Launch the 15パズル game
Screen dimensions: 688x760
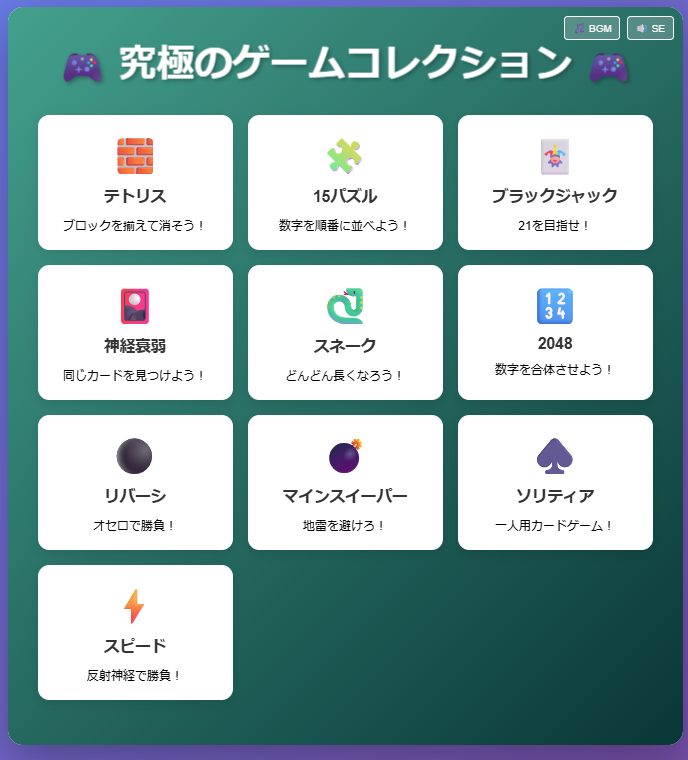coord(345,182)
